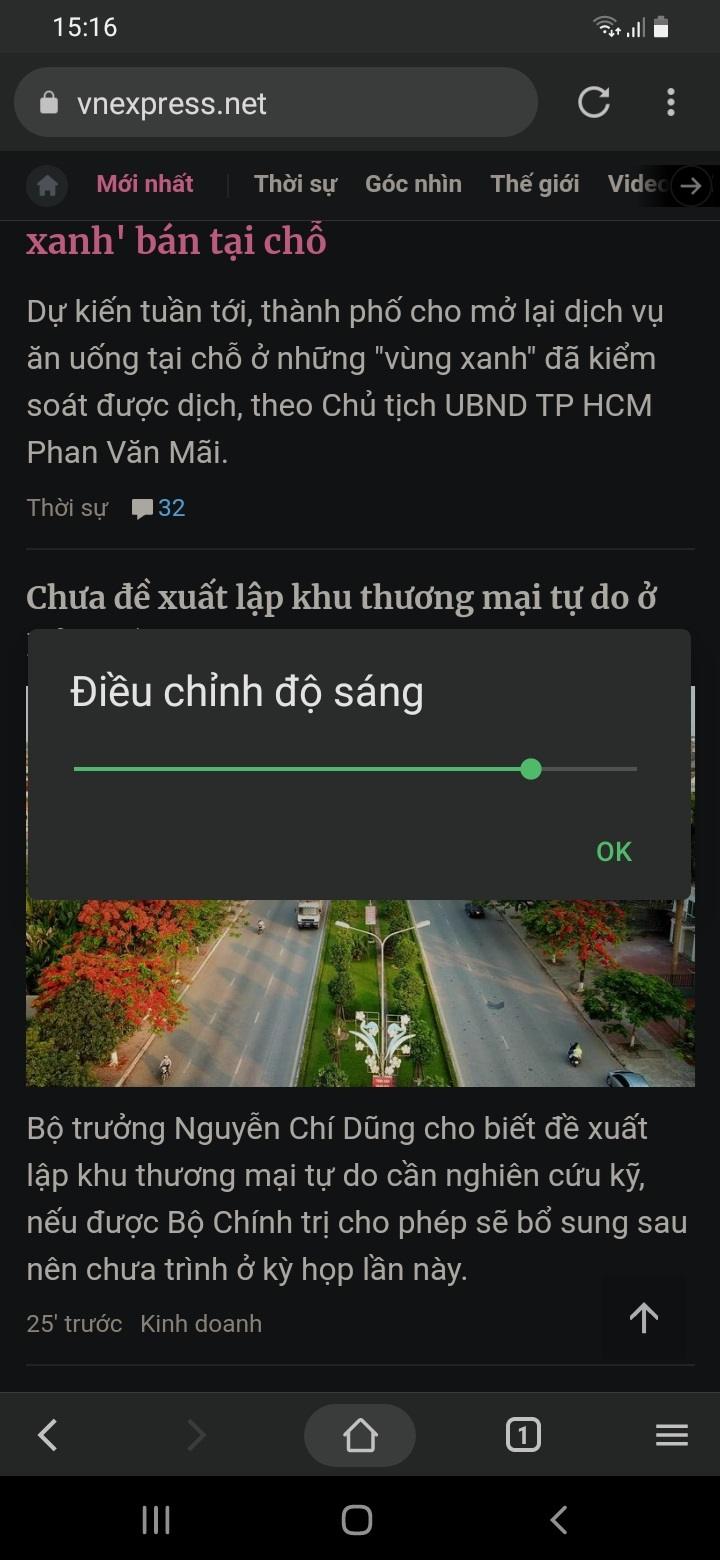Go to the VnExpress home icon
The height and width of the screenshot is (1560, 720).
[x=47, y=185]
